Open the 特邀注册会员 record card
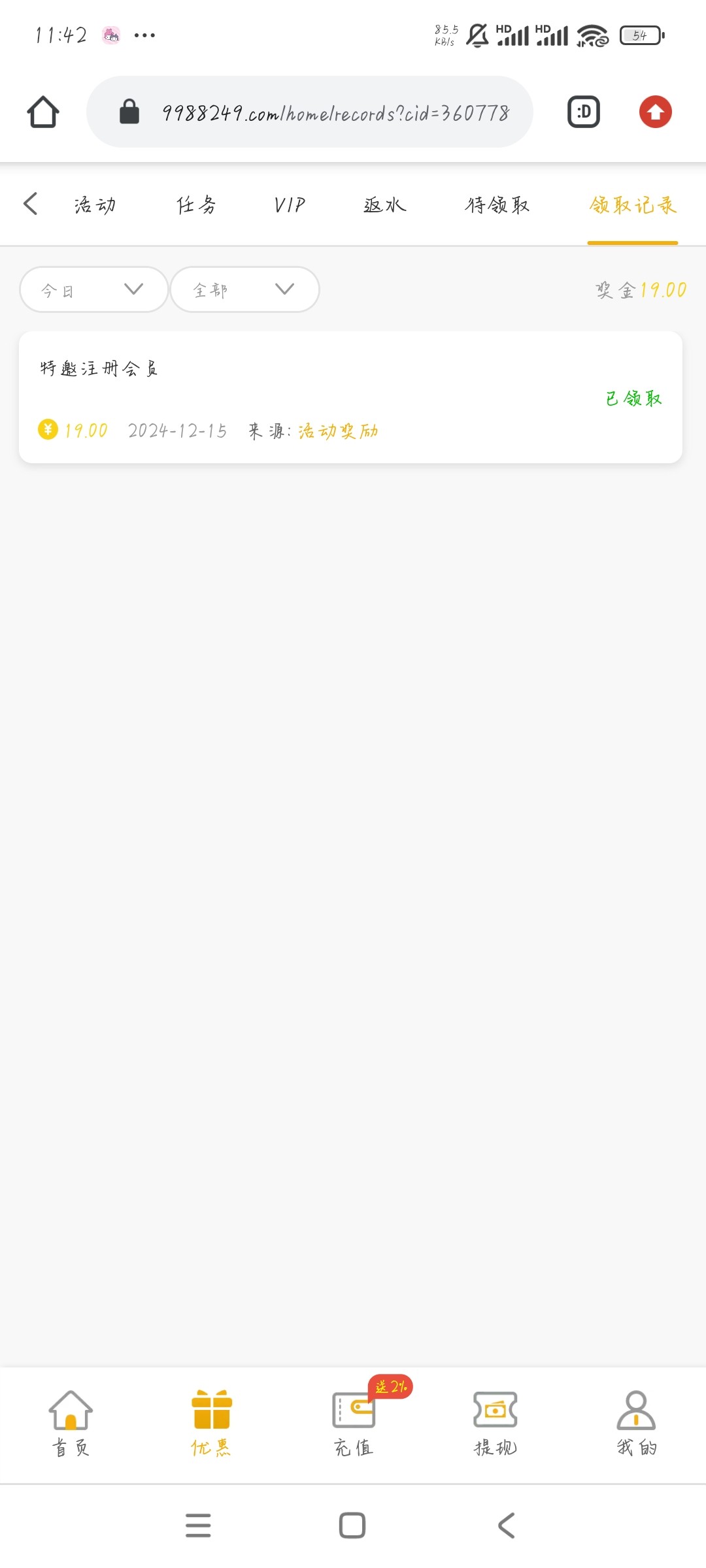 350,397
